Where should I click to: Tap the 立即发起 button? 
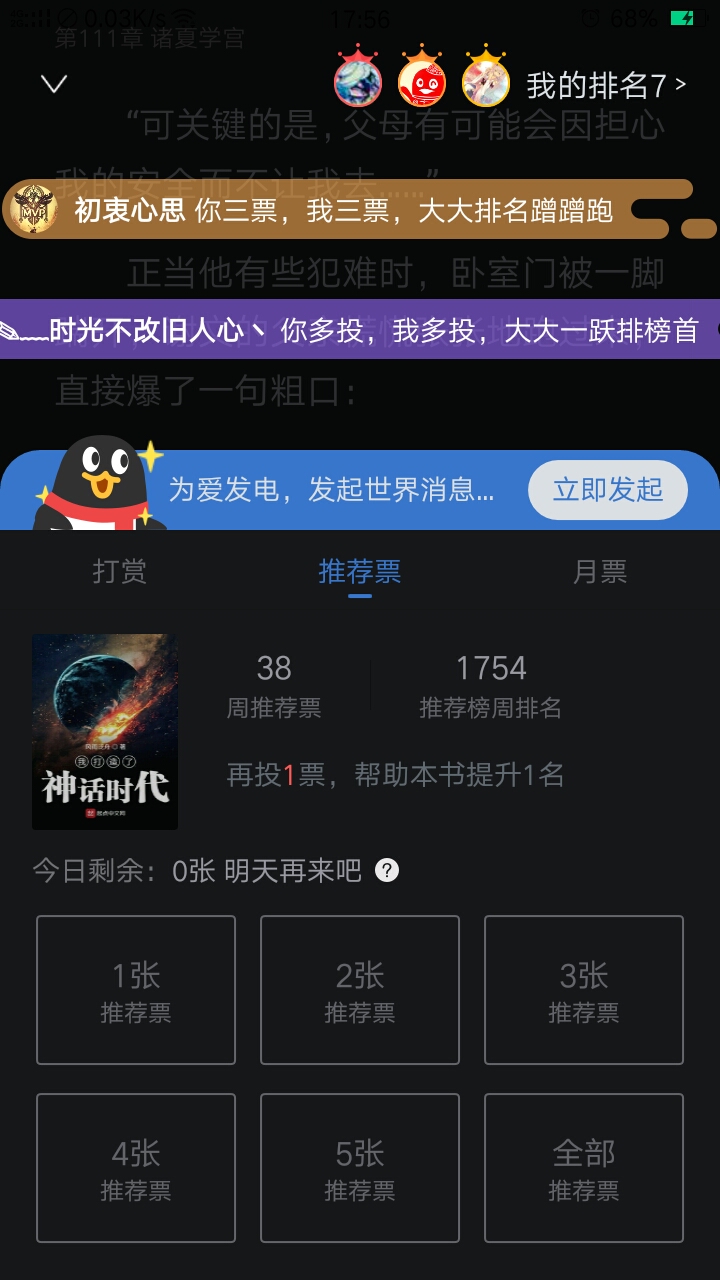point(607,490)
